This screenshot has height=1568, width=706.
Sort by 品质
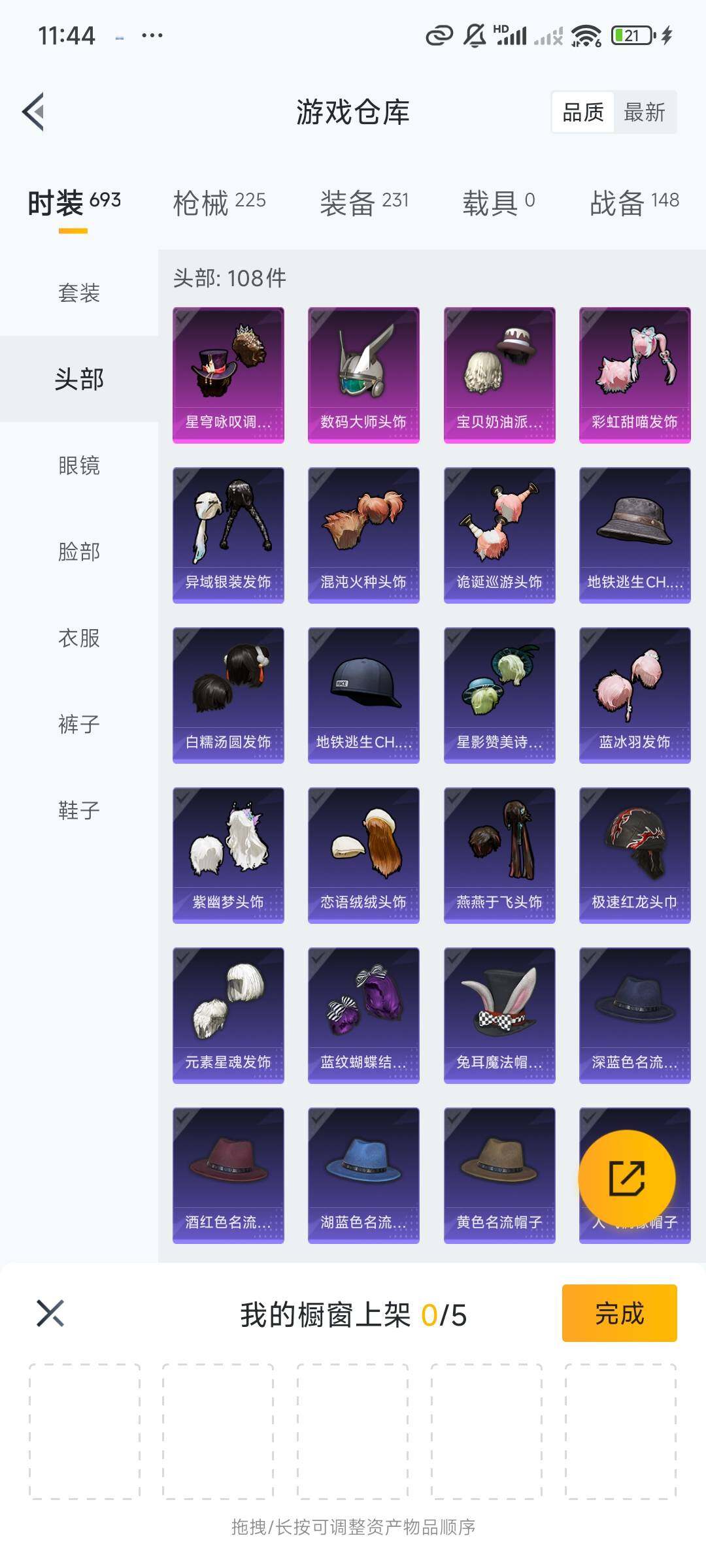(583, 112)
